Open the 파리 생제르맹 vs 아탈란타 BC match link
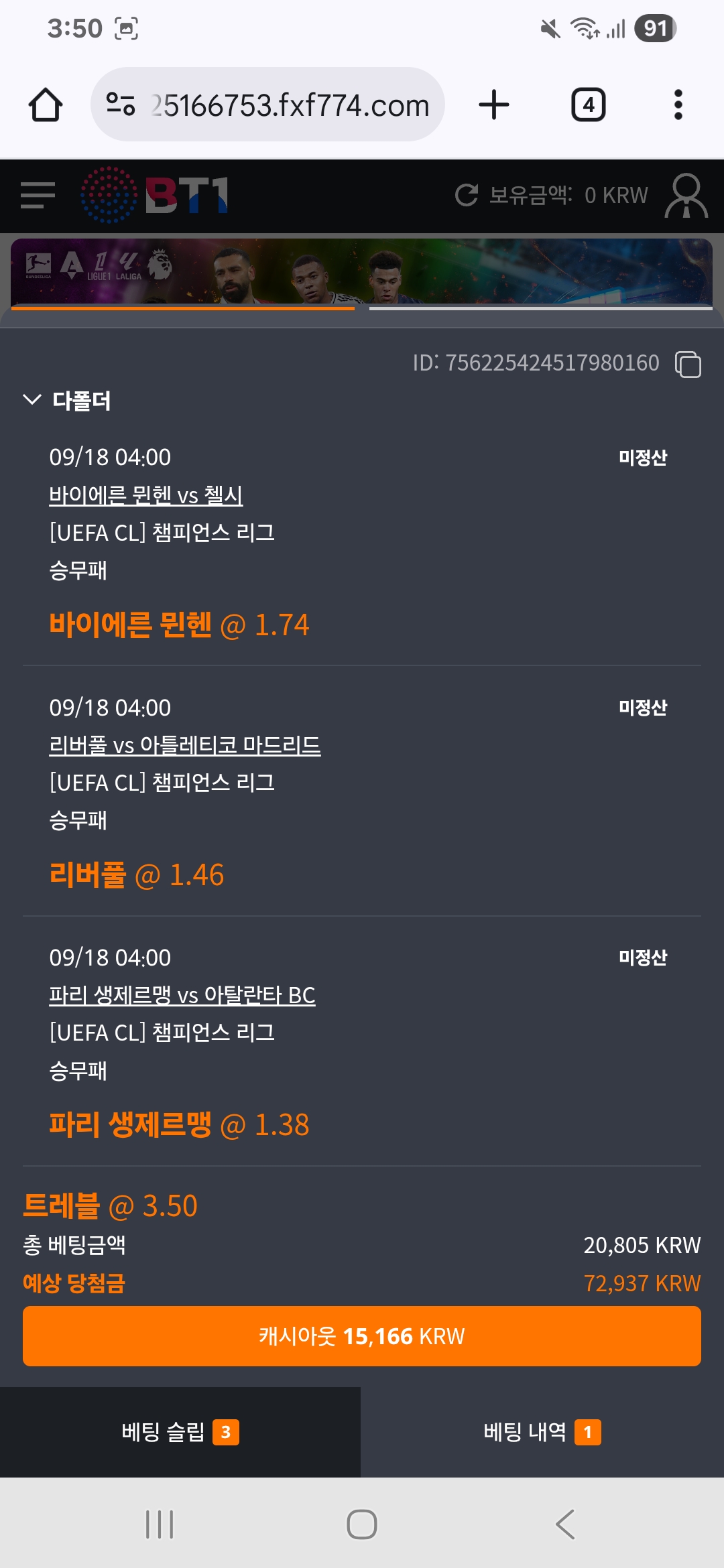This screenshot has height=1568, width=724. point(182,995)
